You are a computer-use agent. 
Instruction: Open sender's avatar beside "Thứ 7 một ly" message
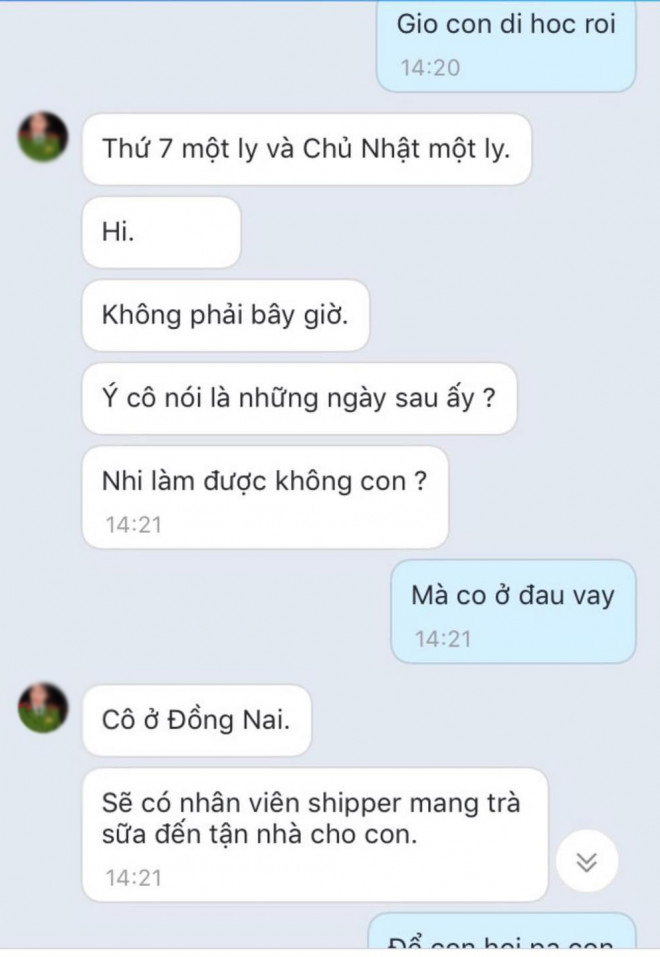point(42,137)
